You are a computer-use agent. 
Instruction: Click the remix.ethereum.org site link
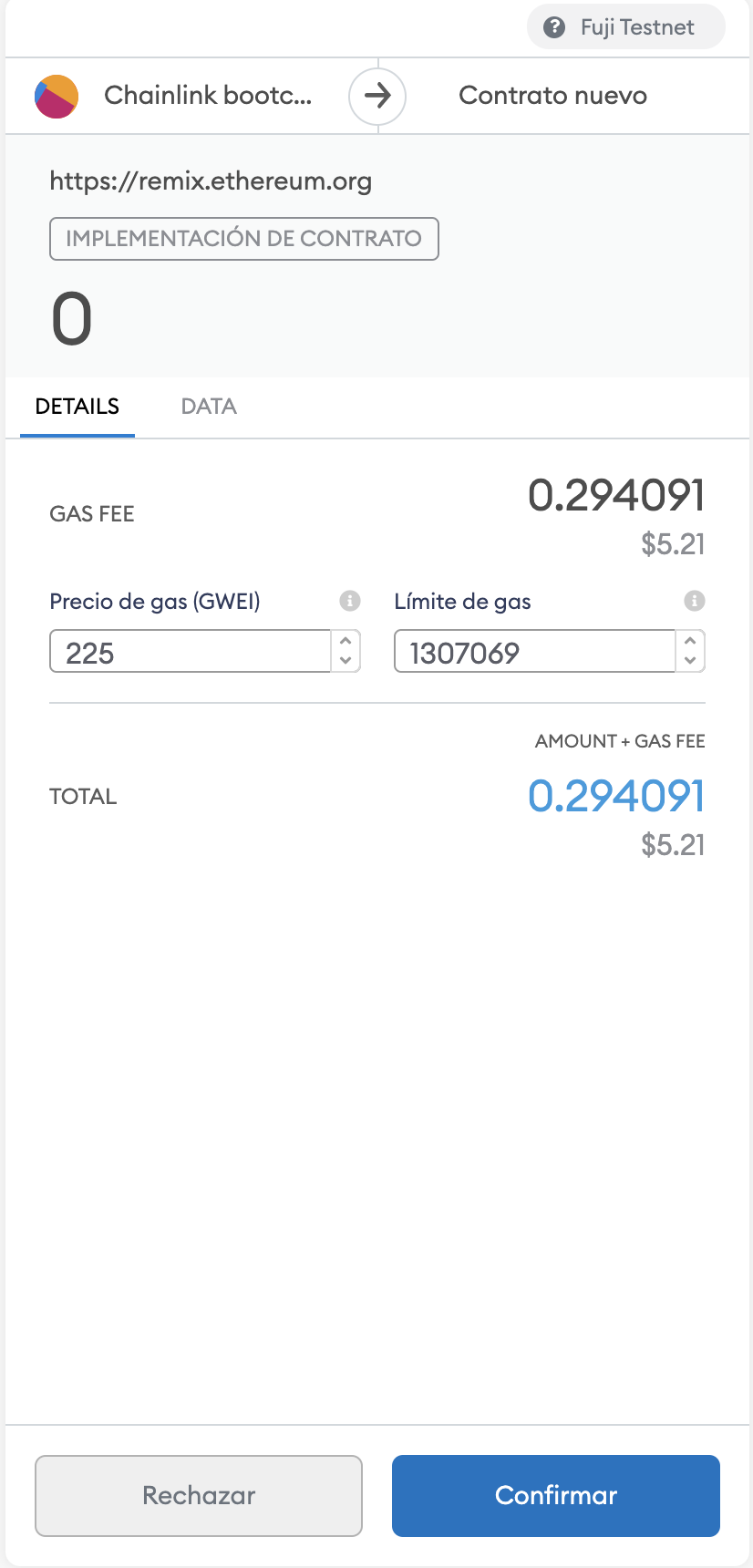(211, 181)
